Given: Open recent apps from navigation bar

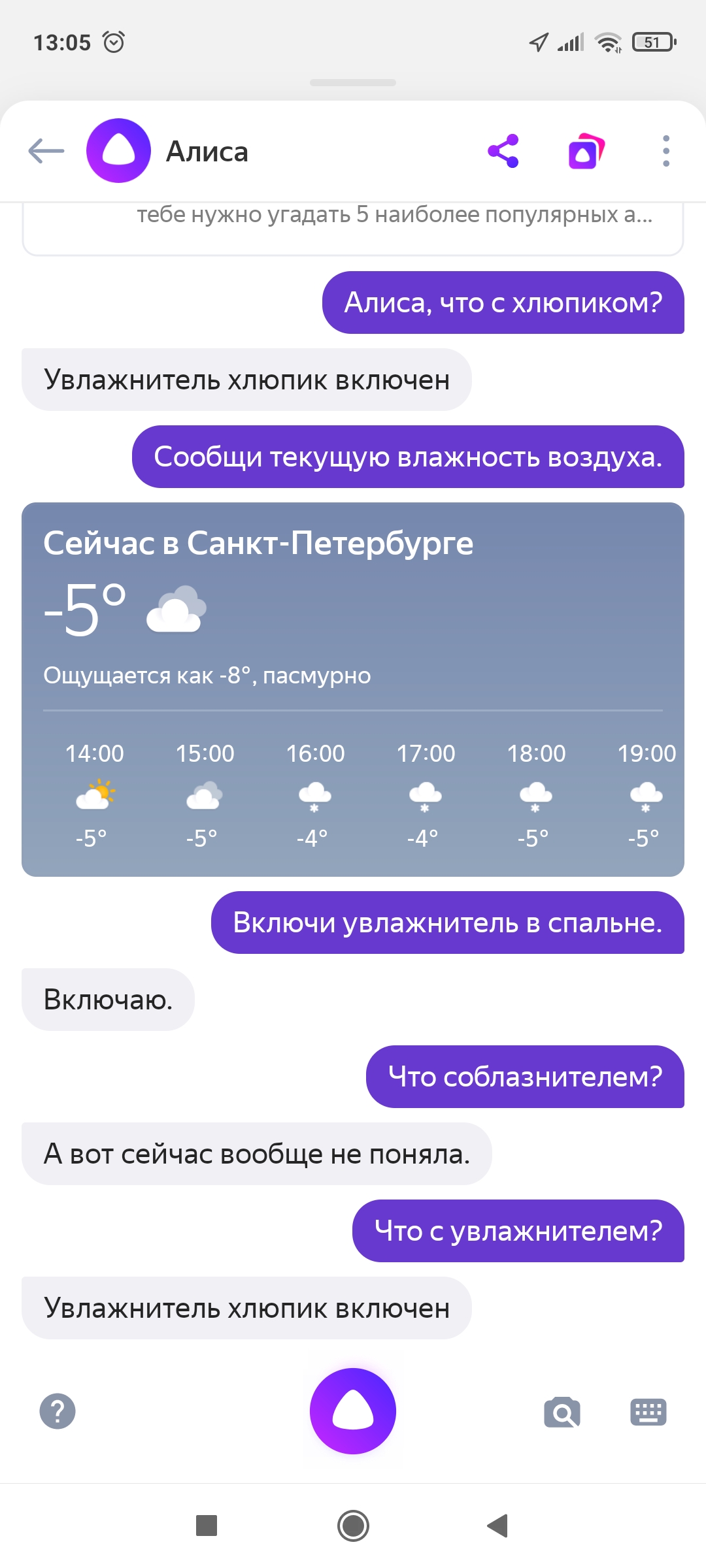Looking at the screenshot, I should tap(207, 1526).
